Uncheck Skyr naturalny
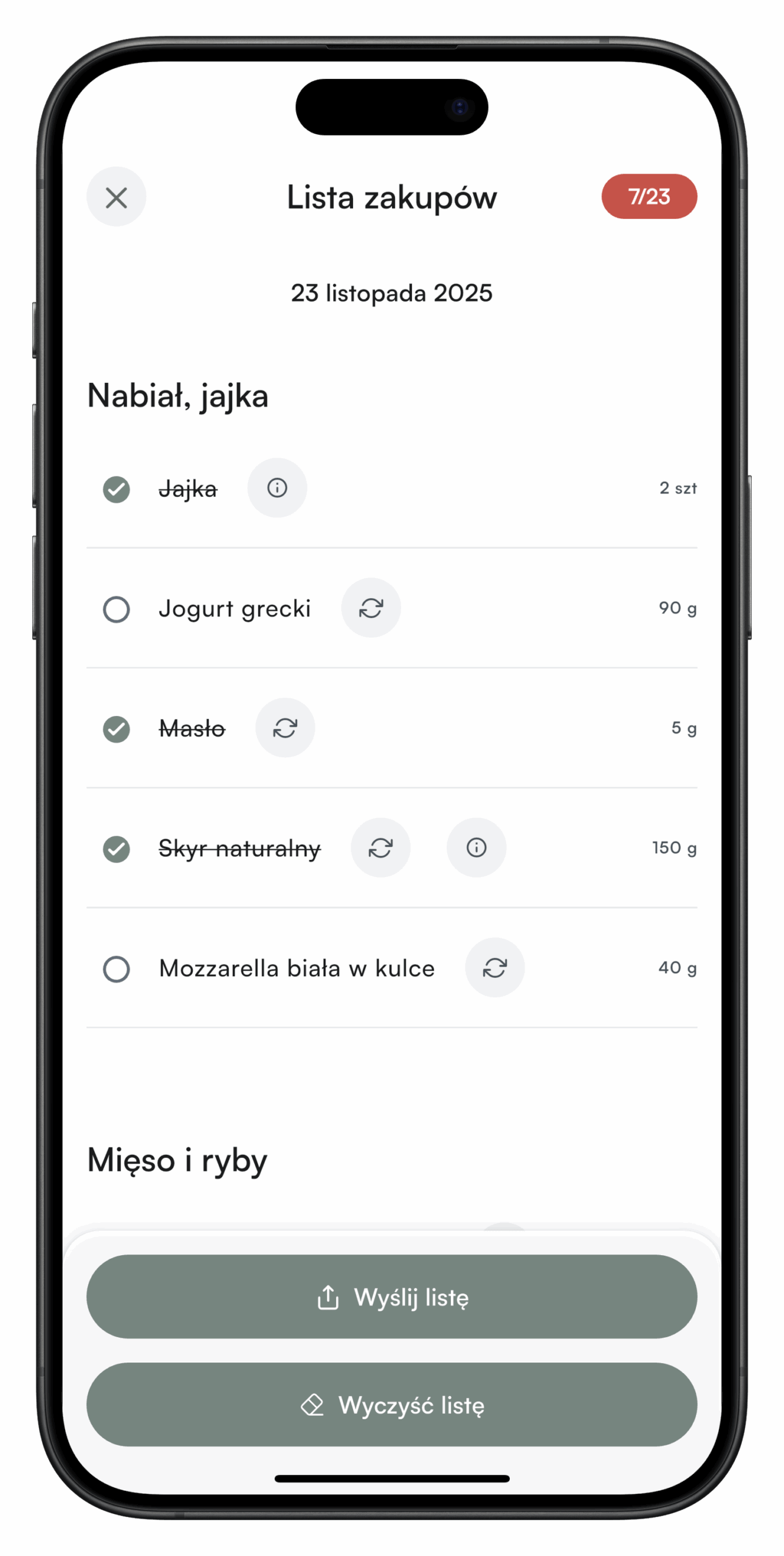Viewport: 784px width, 1556px height. (116, 849)
